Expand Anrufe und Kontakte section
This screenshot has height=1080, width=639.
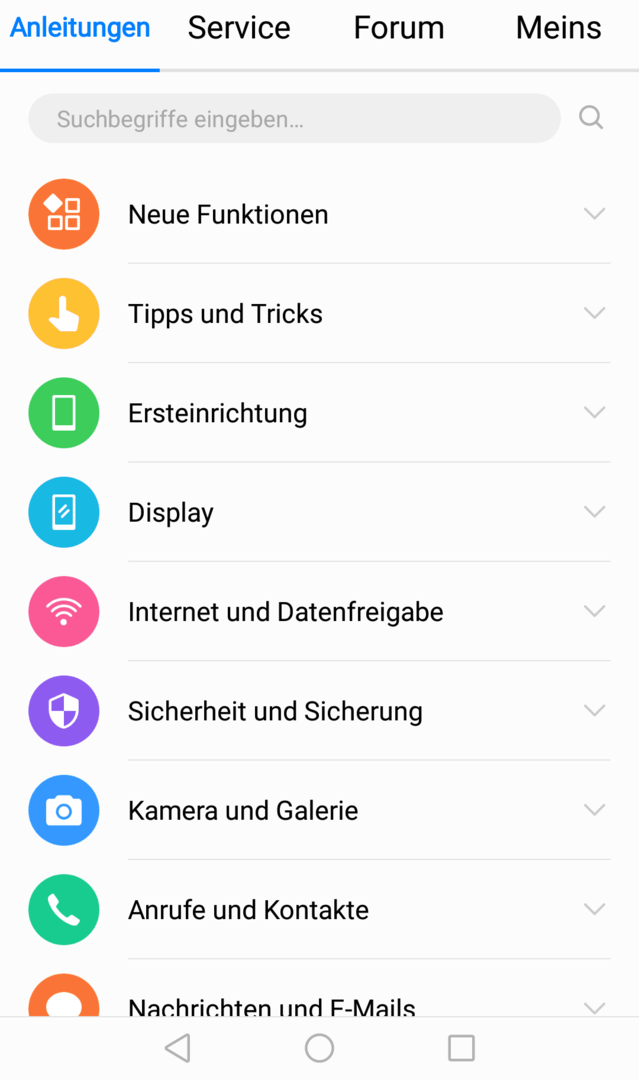[320, 909]
